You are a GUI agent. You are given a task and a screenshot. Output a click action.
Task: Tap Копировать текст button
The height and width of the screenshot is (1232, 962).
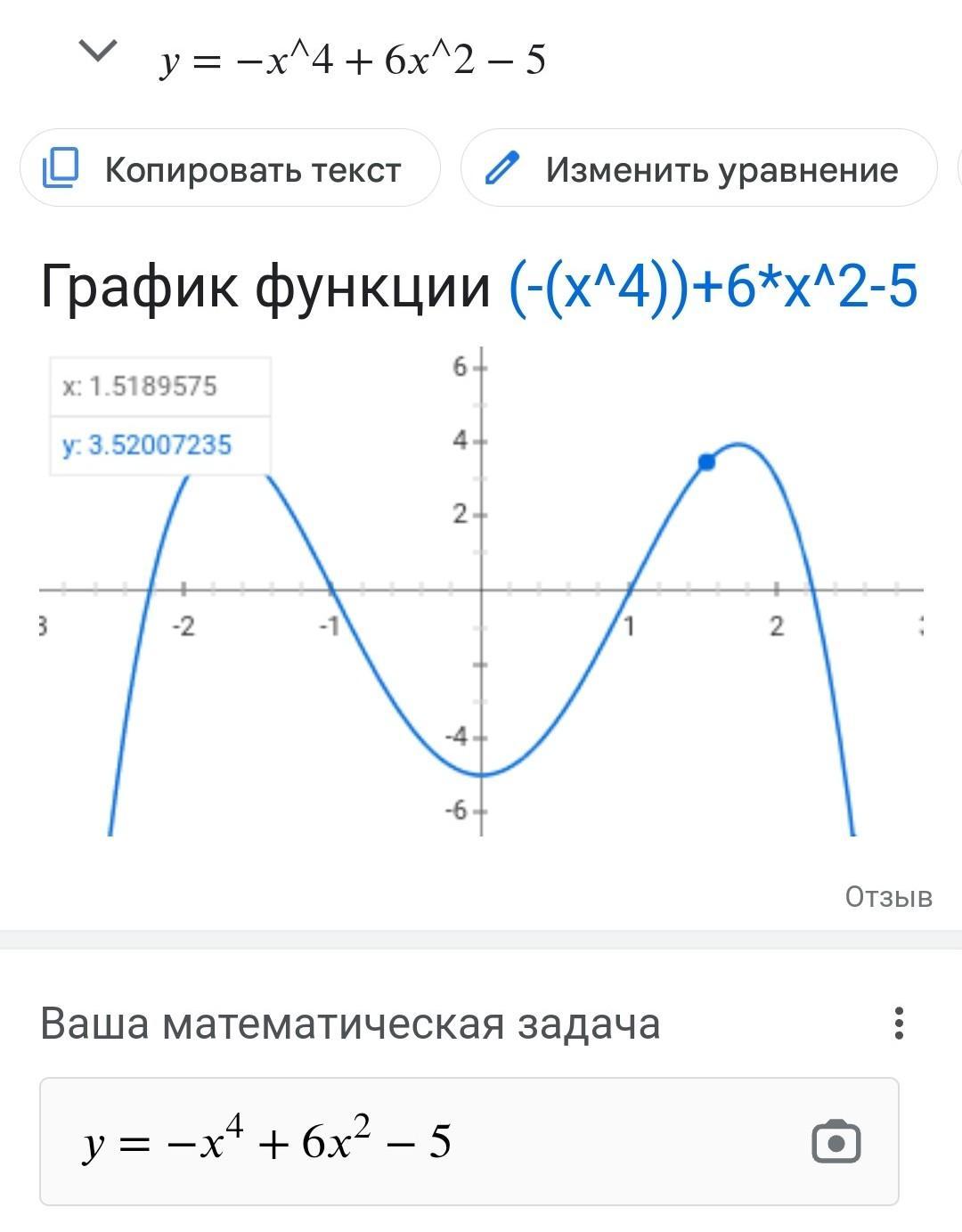coord(230,168)
